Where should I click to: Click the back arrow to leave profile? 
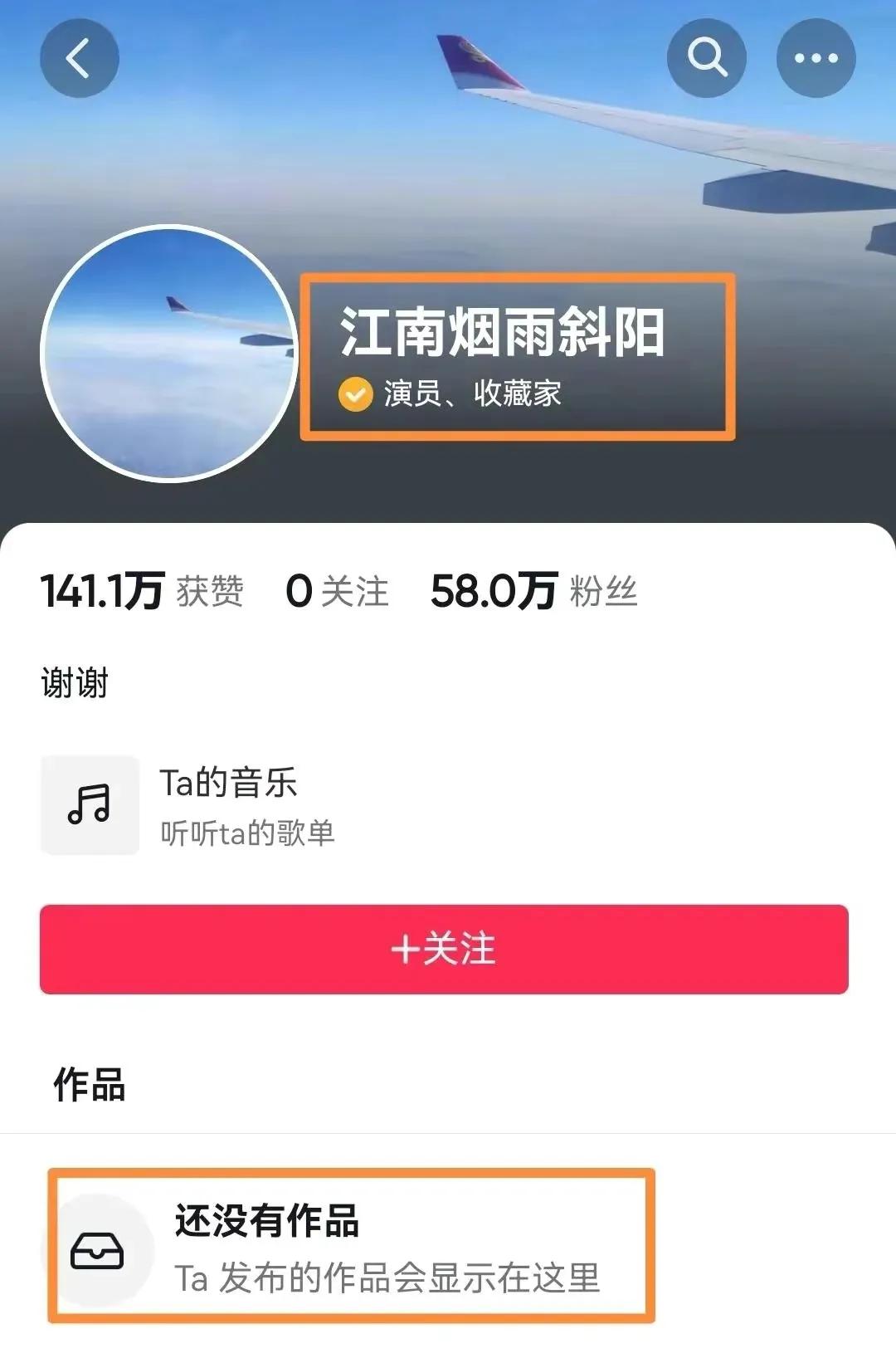[79, 57]
